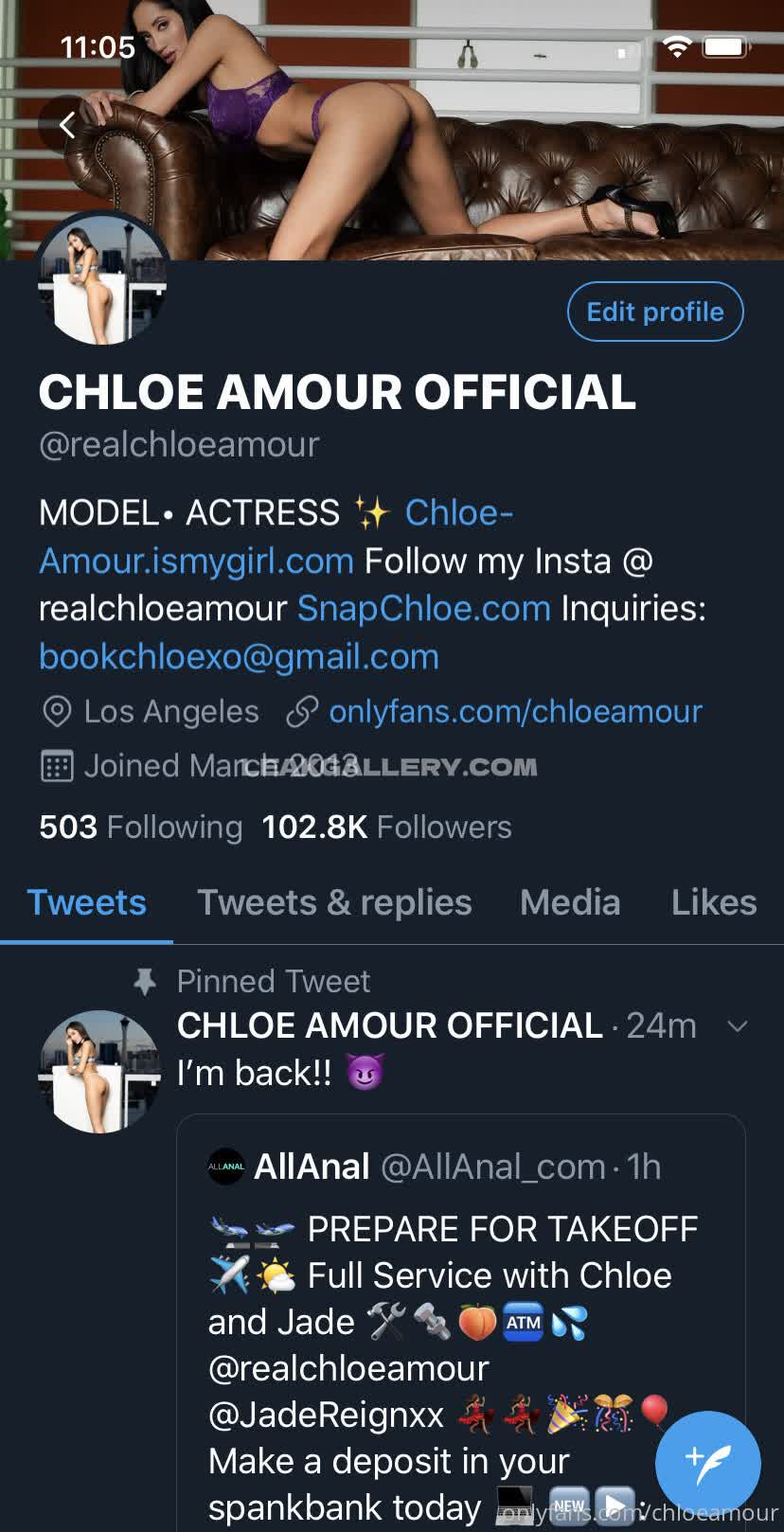This screenshot has height=1532, width=784.
Task: Open the Chloe-Amour.ismygirl.com link in bio
Action: tap(195, 561)
